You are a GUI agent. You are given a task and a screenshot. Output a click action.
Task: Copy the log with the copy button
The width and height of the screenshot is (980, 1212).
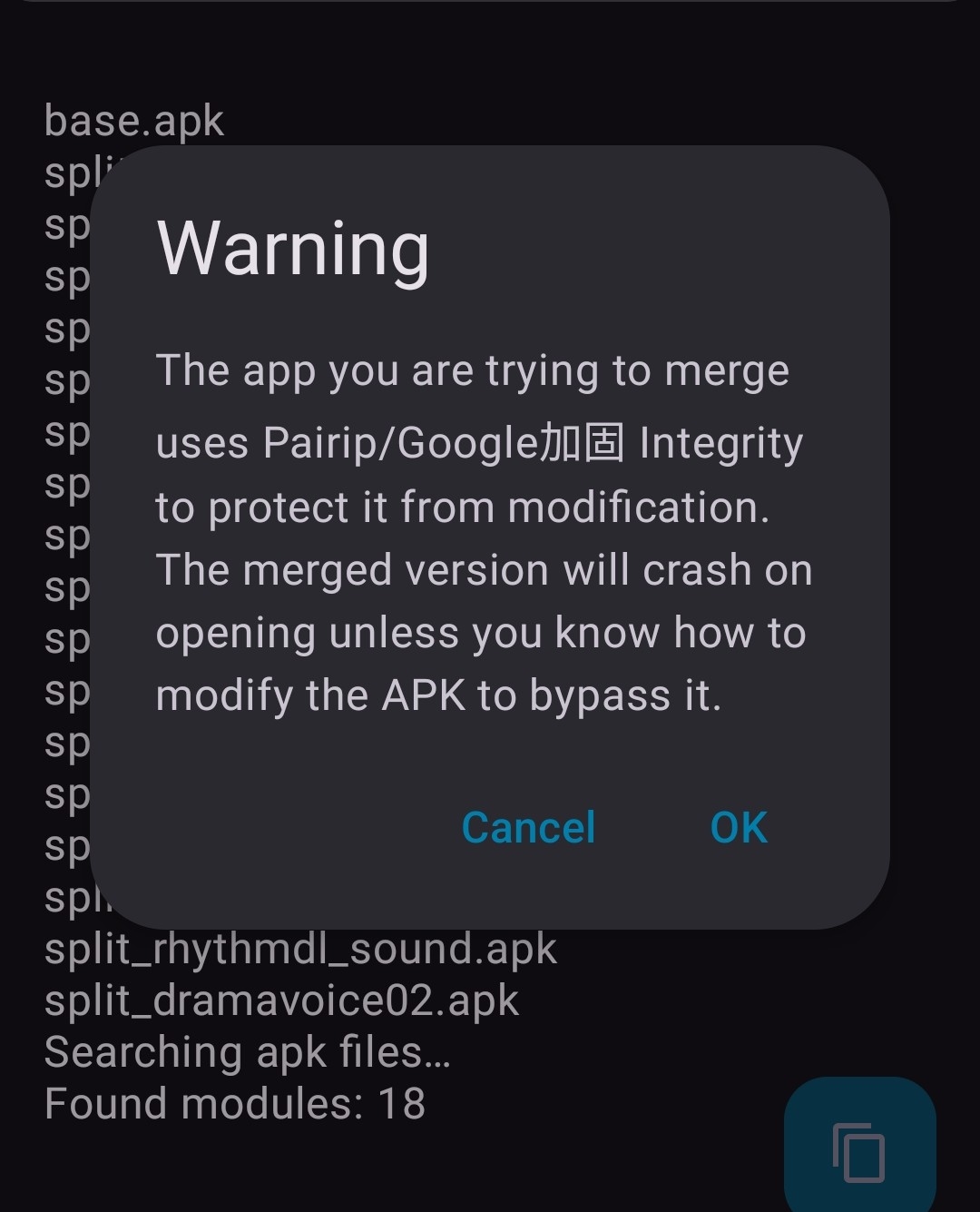[858, 1151]
